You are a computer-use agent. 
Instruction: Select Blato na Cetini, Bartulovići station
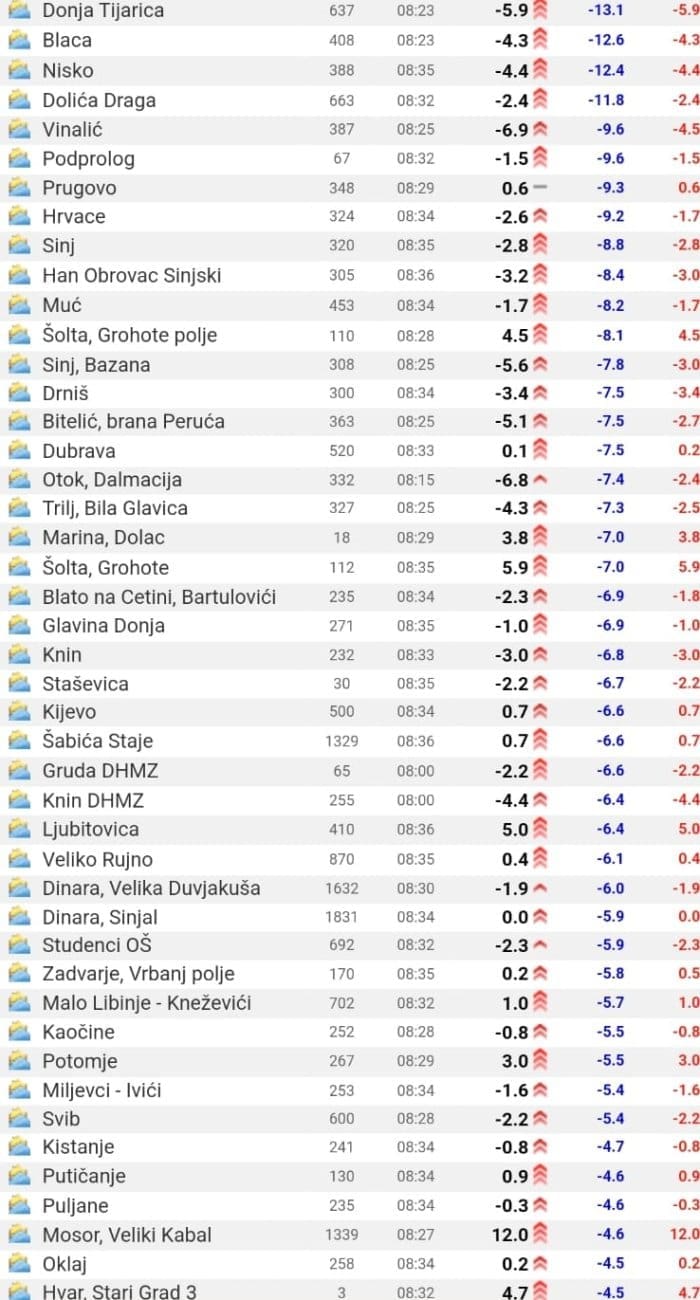pos(159,597)
